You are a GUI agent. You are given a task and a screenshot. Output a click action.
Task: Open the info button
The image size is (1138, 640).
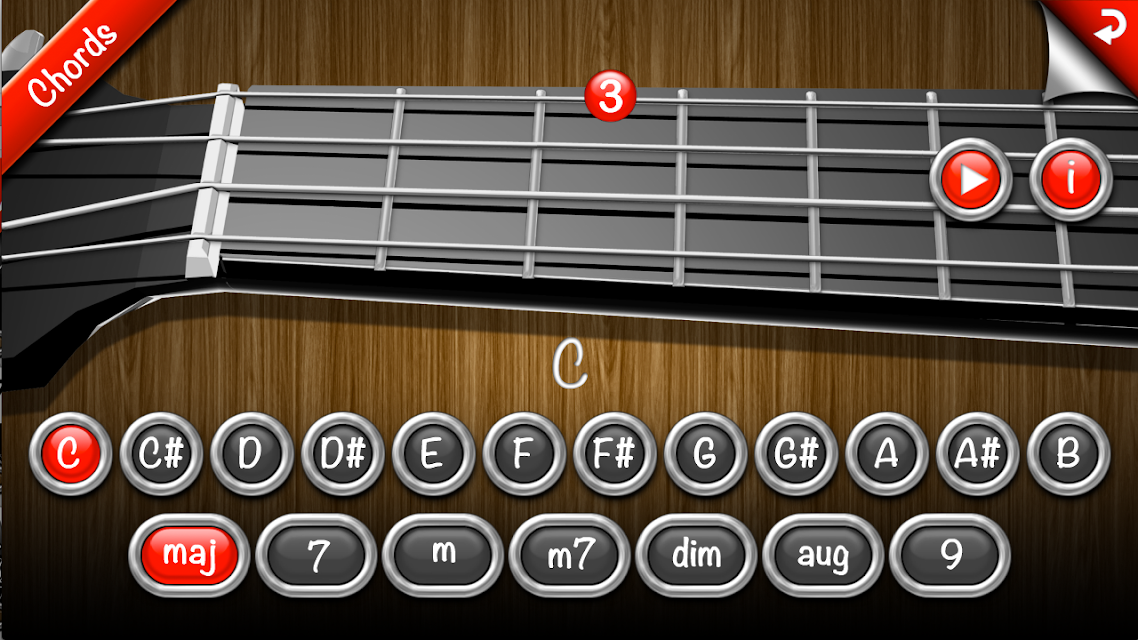(x=1071, y=180)
